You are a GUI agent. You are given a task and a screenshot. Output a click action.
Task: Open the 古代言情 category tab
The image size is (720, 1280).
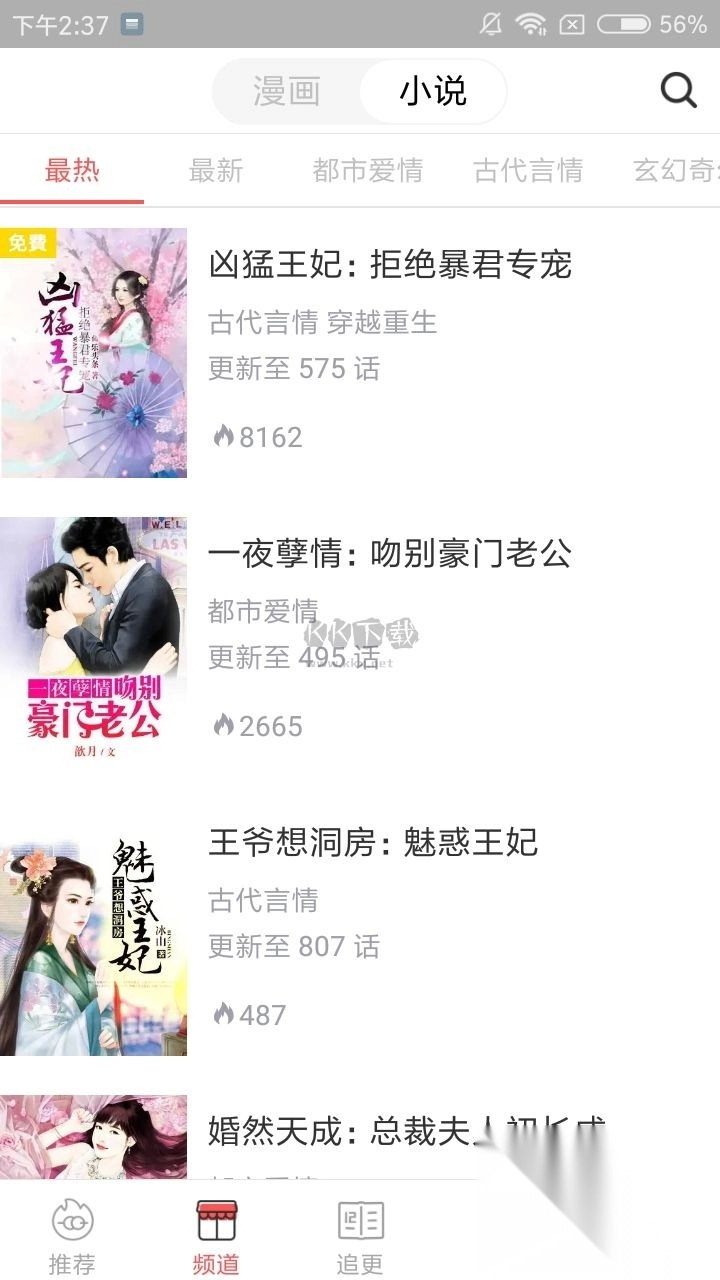click(x=528, y=170)
